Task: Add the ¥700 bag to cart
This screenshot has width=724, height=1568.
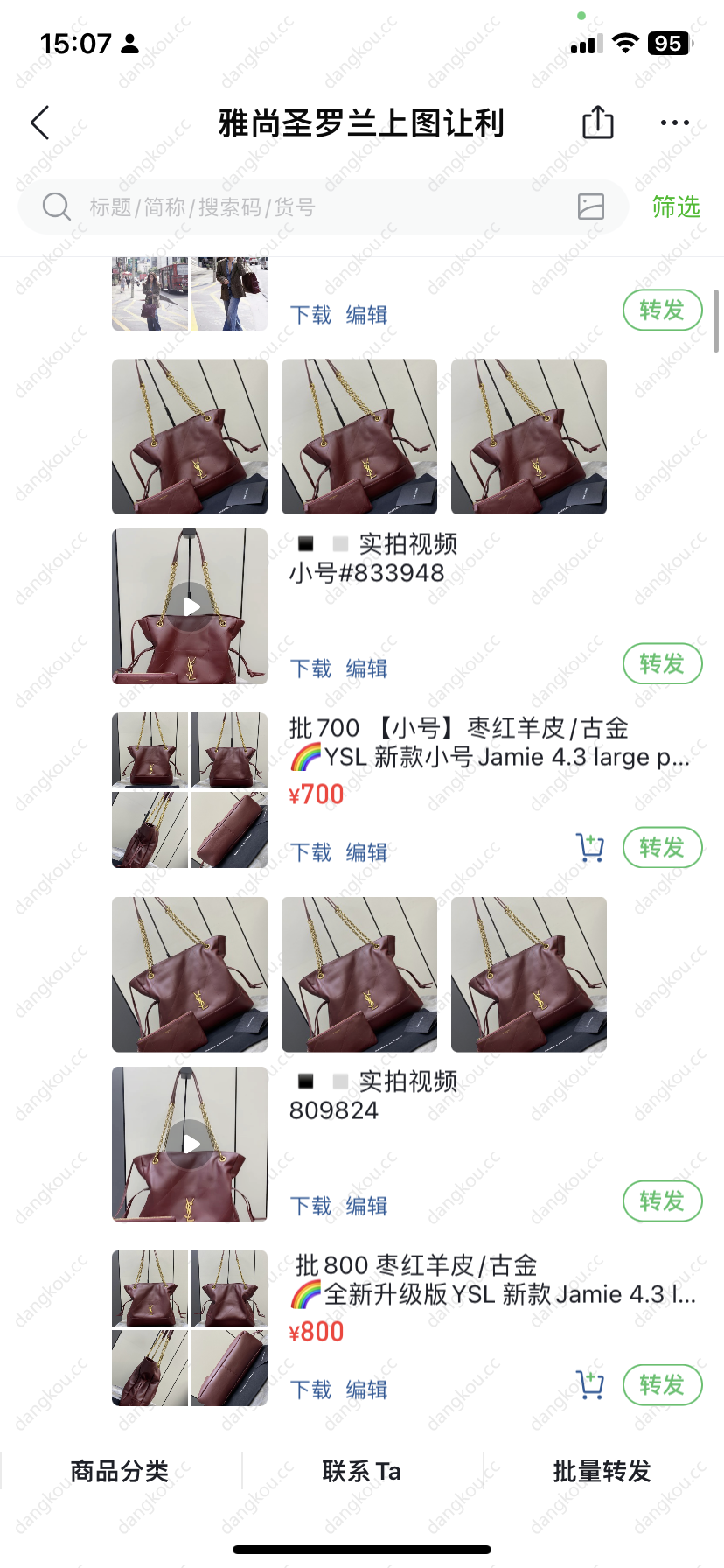Action: point(590,848)
